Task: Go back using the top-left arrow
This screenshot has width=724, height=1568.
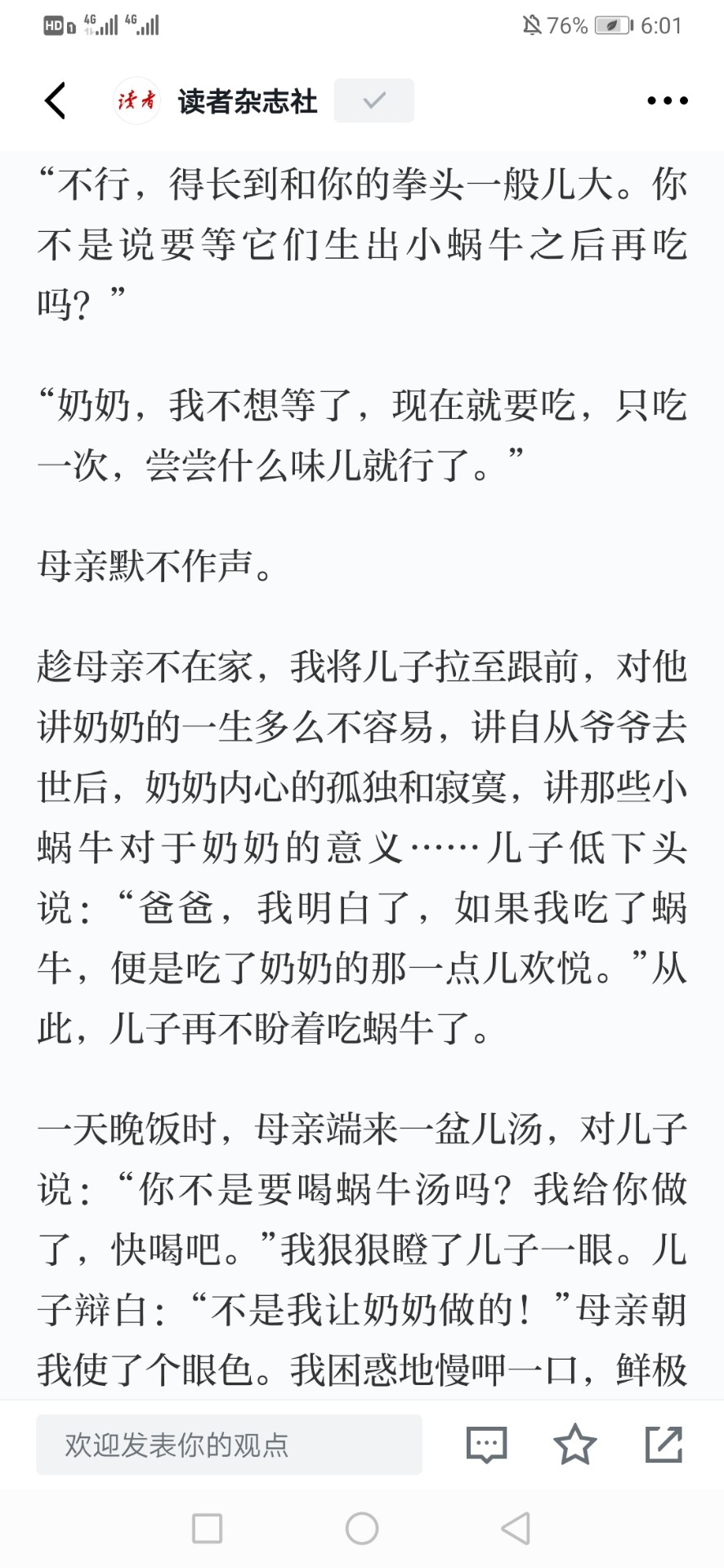Action: [55, 100]
